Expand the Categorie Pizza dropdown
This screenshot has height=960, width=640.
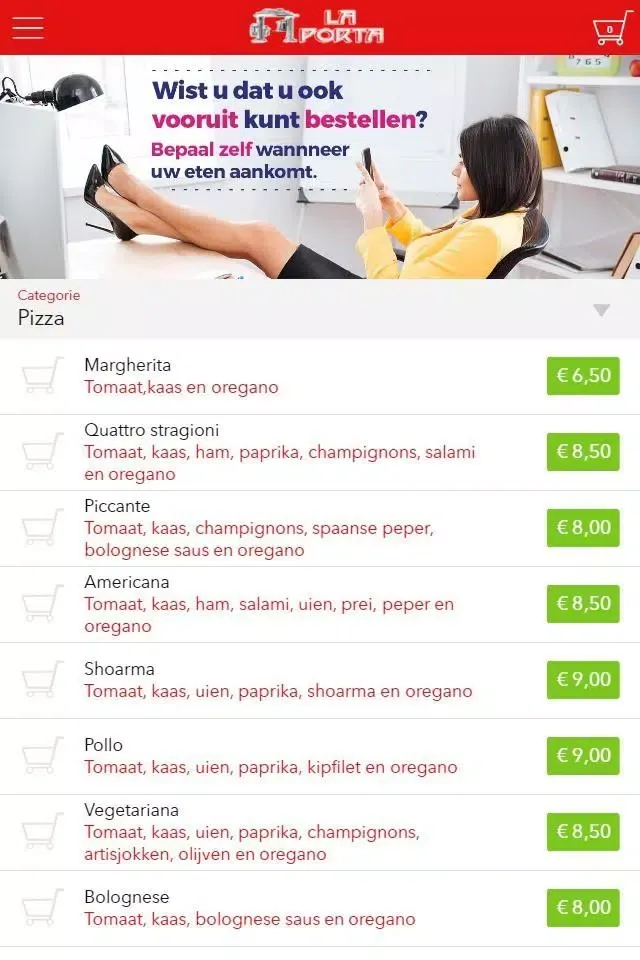pyautogui.click(x=601, y=310)
